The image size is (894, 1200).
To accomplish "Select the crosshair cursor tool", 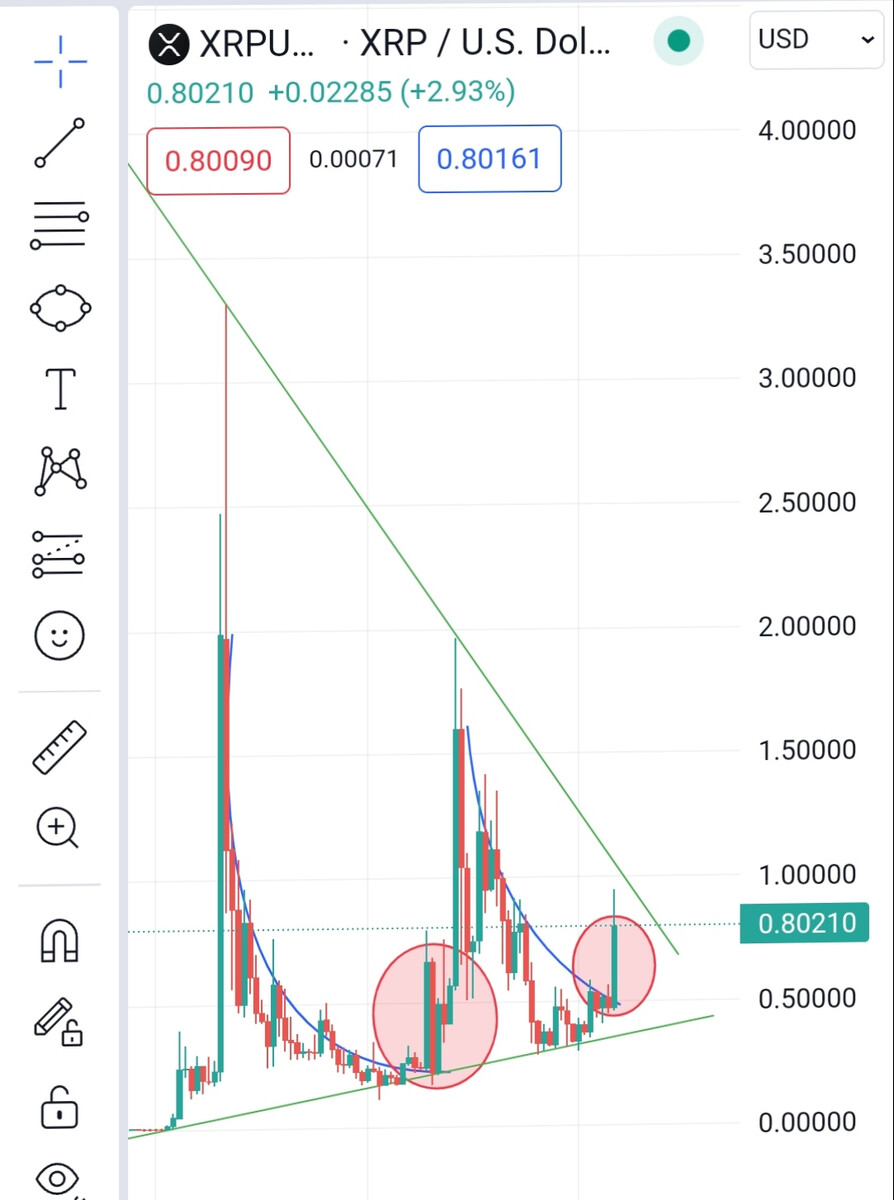I will (60, 61).
